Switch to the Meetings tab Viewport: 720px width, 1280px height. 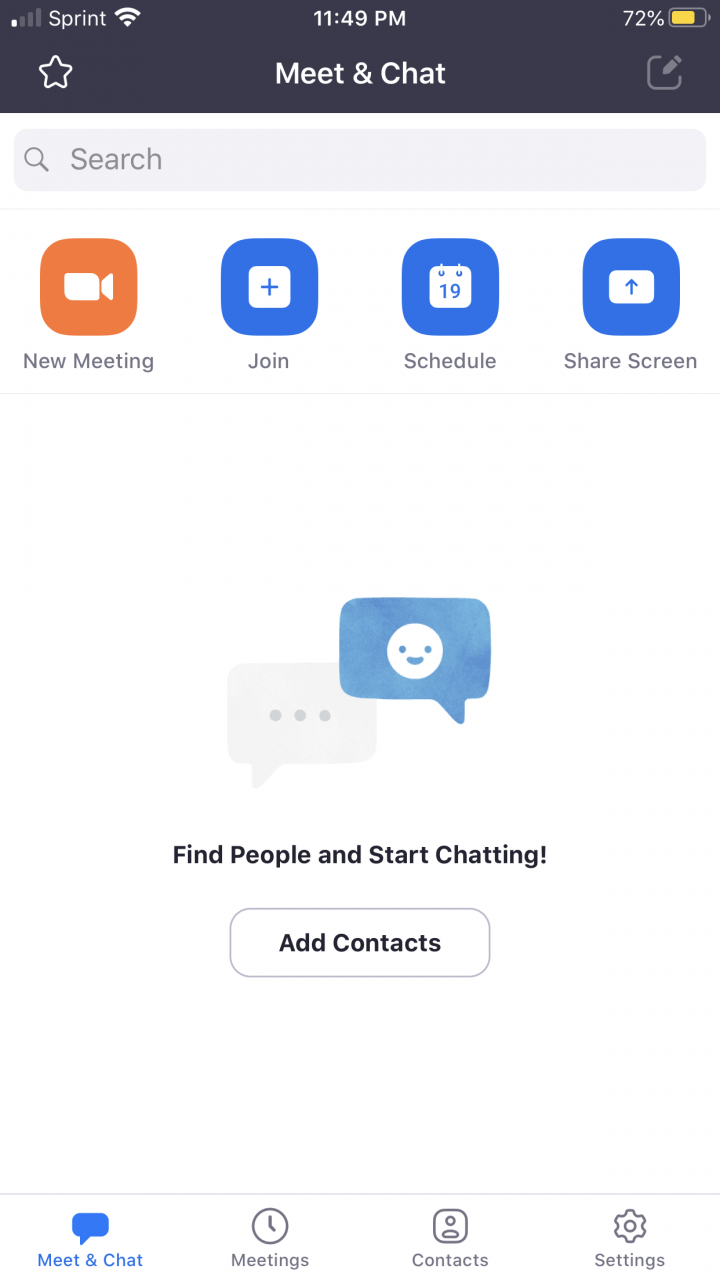click(270, 1238)
